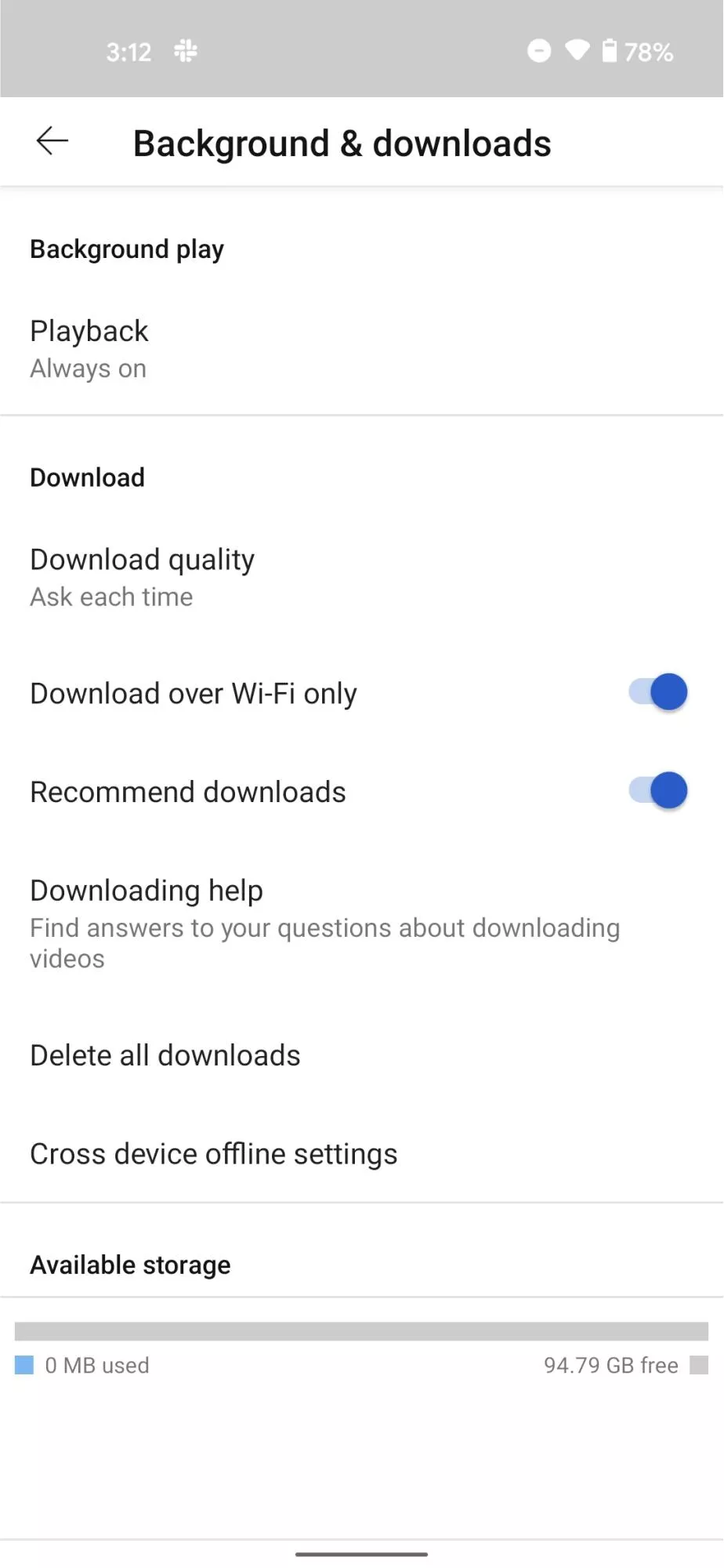Turn off Download over Wi-Fi only
This screenshot has width=724, height=1568.
(x=658, y=693)
